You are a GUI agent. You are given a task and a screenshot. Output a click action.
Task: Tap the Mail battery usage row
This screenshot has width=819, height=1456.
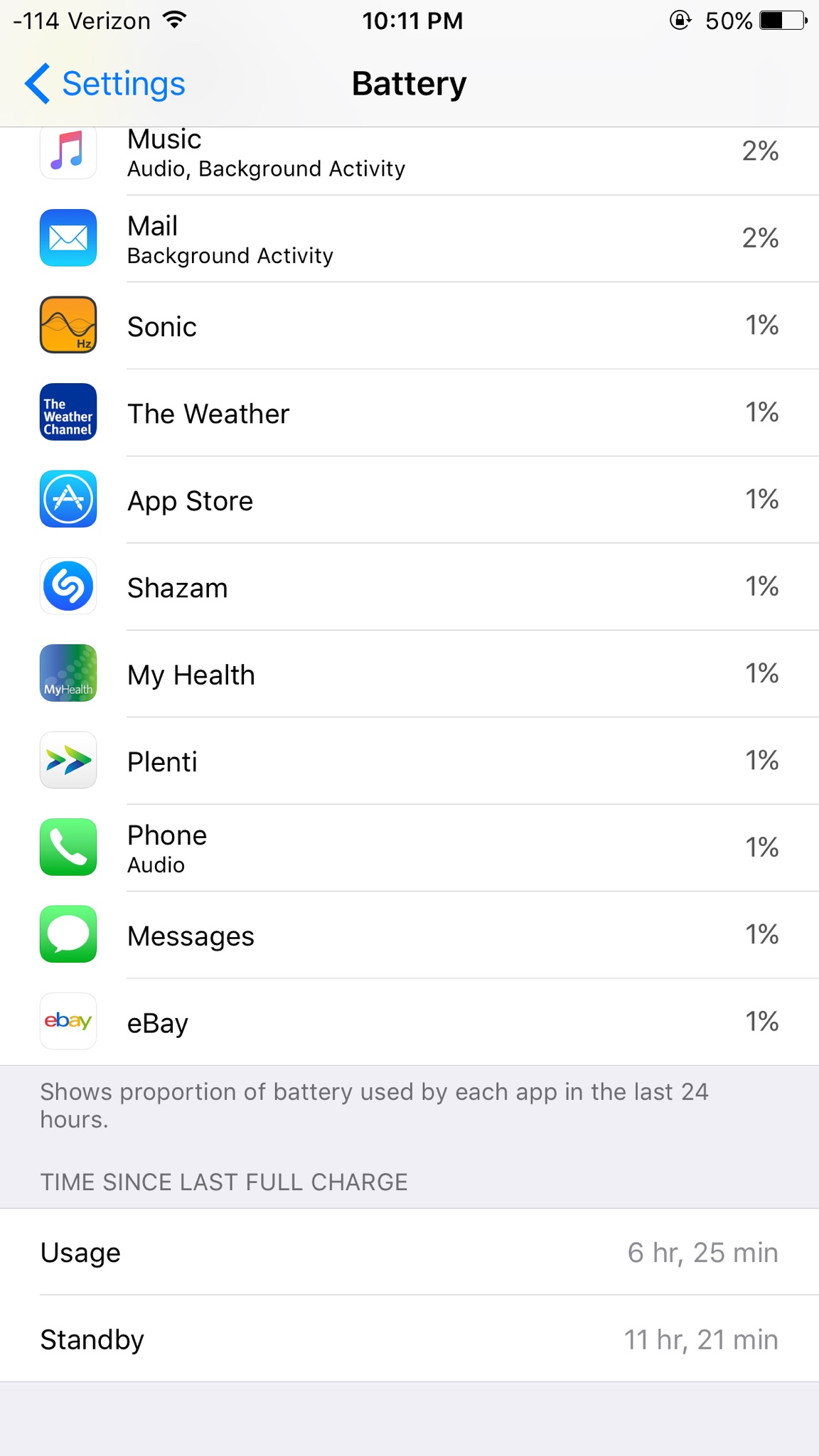point(409,239)
